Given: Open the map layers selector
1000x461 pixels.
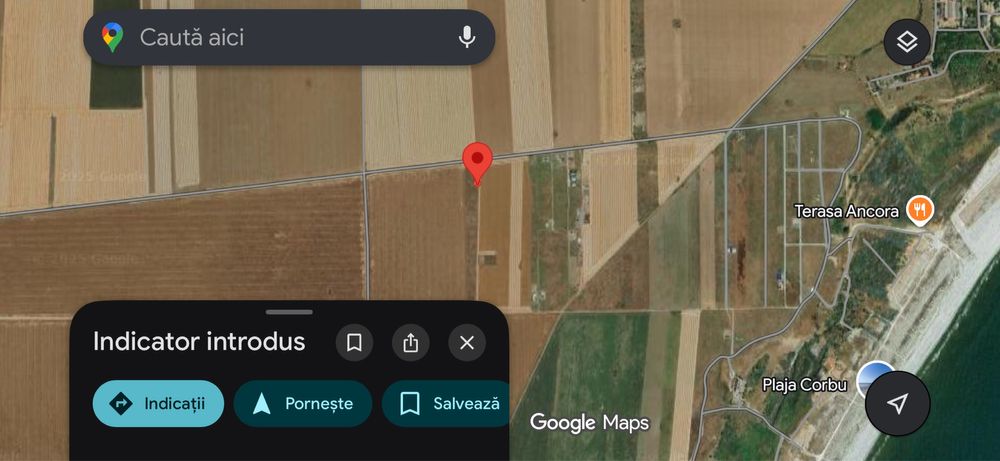Looking at the screenshot, I should [x=906, y=42].
